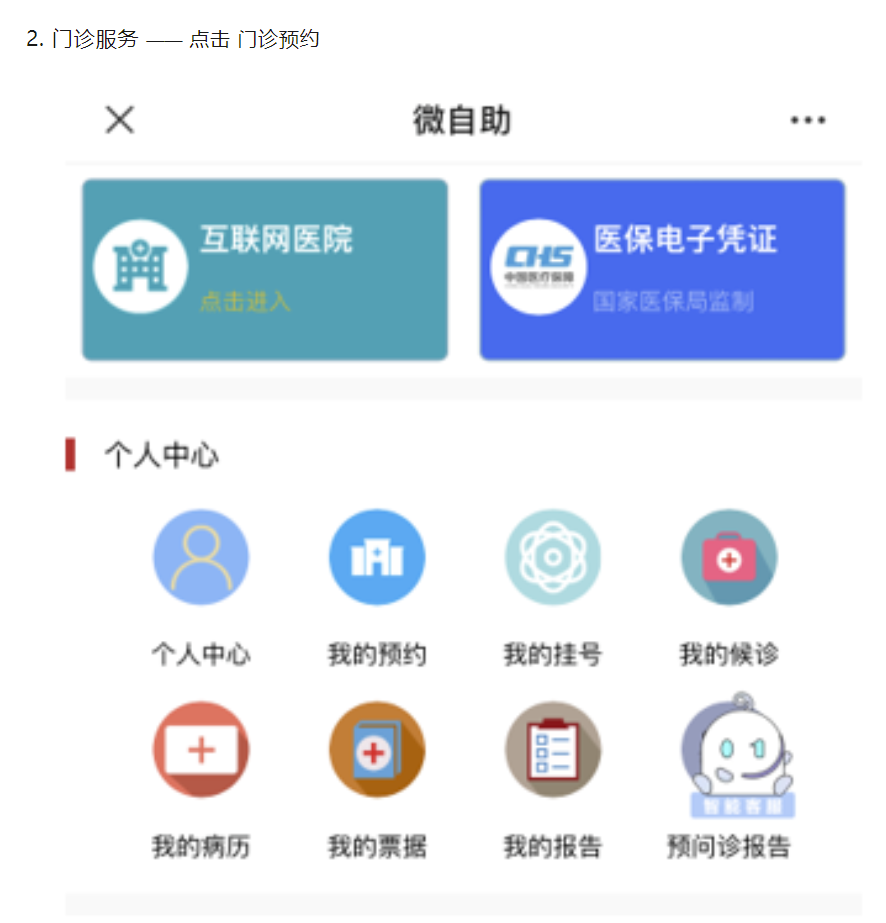Open 我的挂号 registrations

pos(553,558)
